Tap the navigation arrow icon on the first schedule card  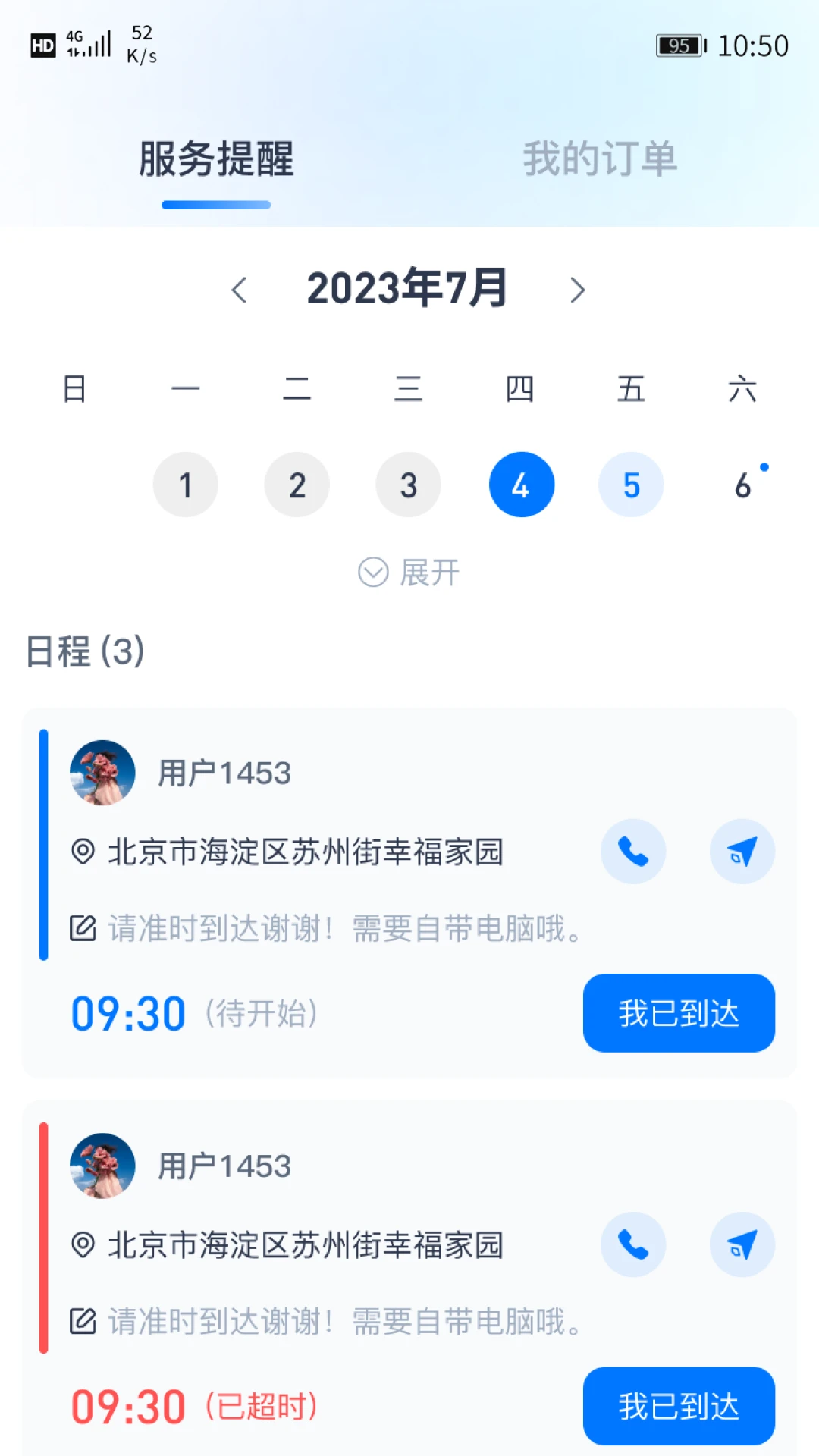pos(742,852)
